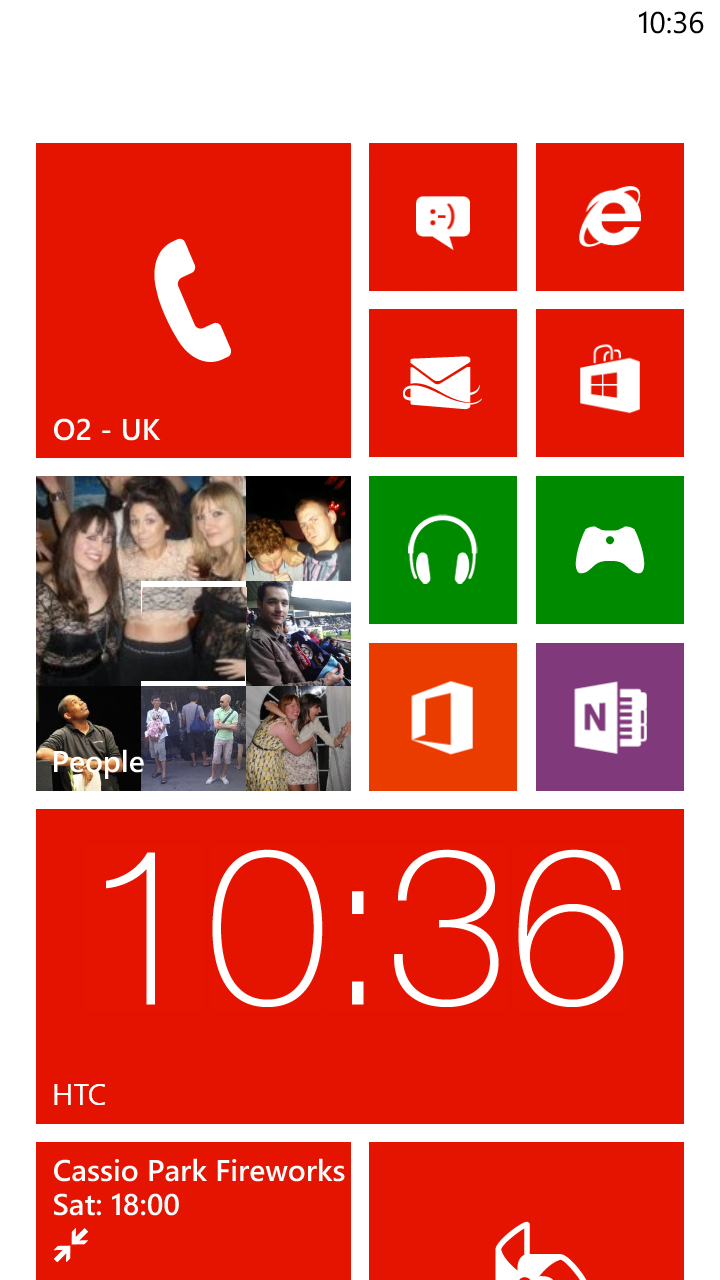The image size is (720, 1280).
Task: Launch OneNote
Action: (610, 715)
